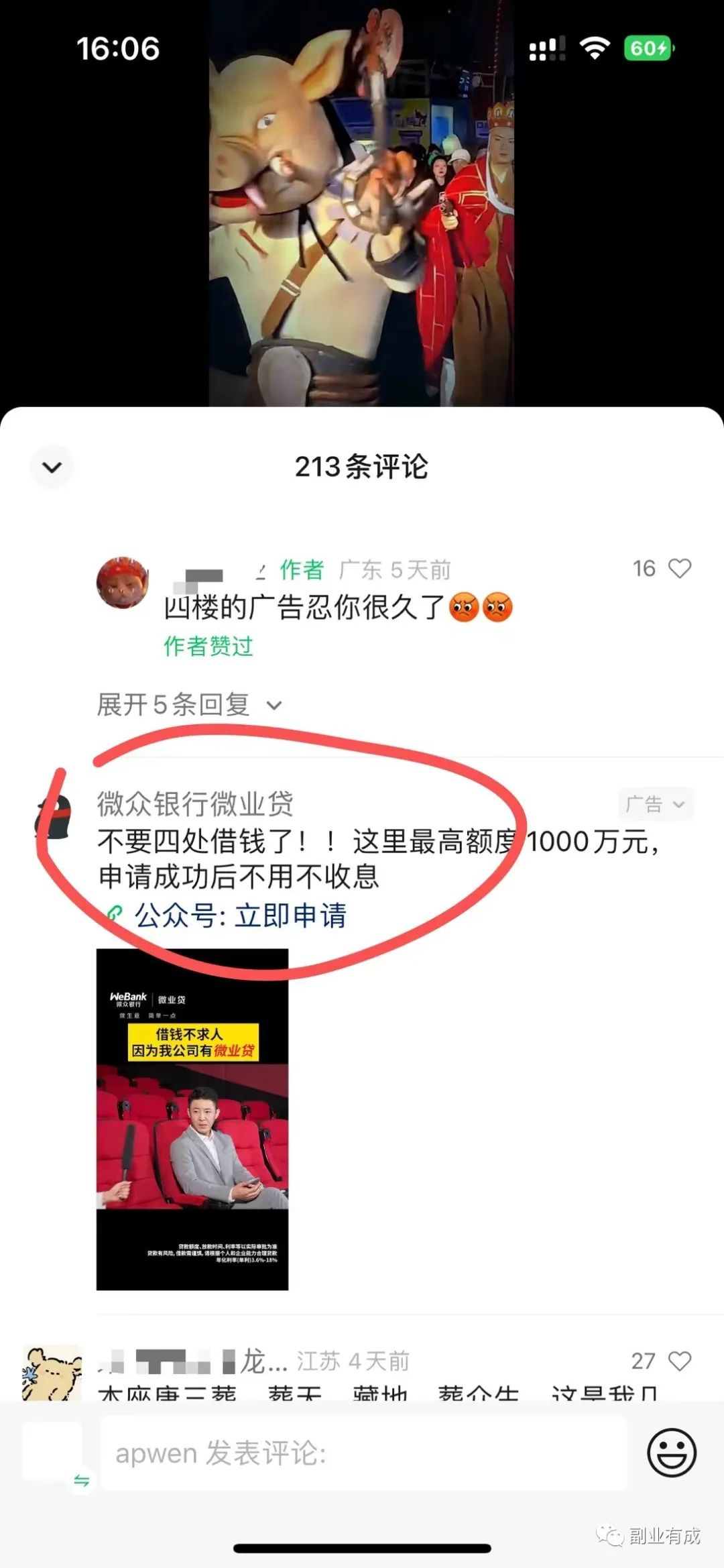Like the author's comment about 四楼的广告
The height and width of the screenshot is (1568, 724).
[680, 569]
